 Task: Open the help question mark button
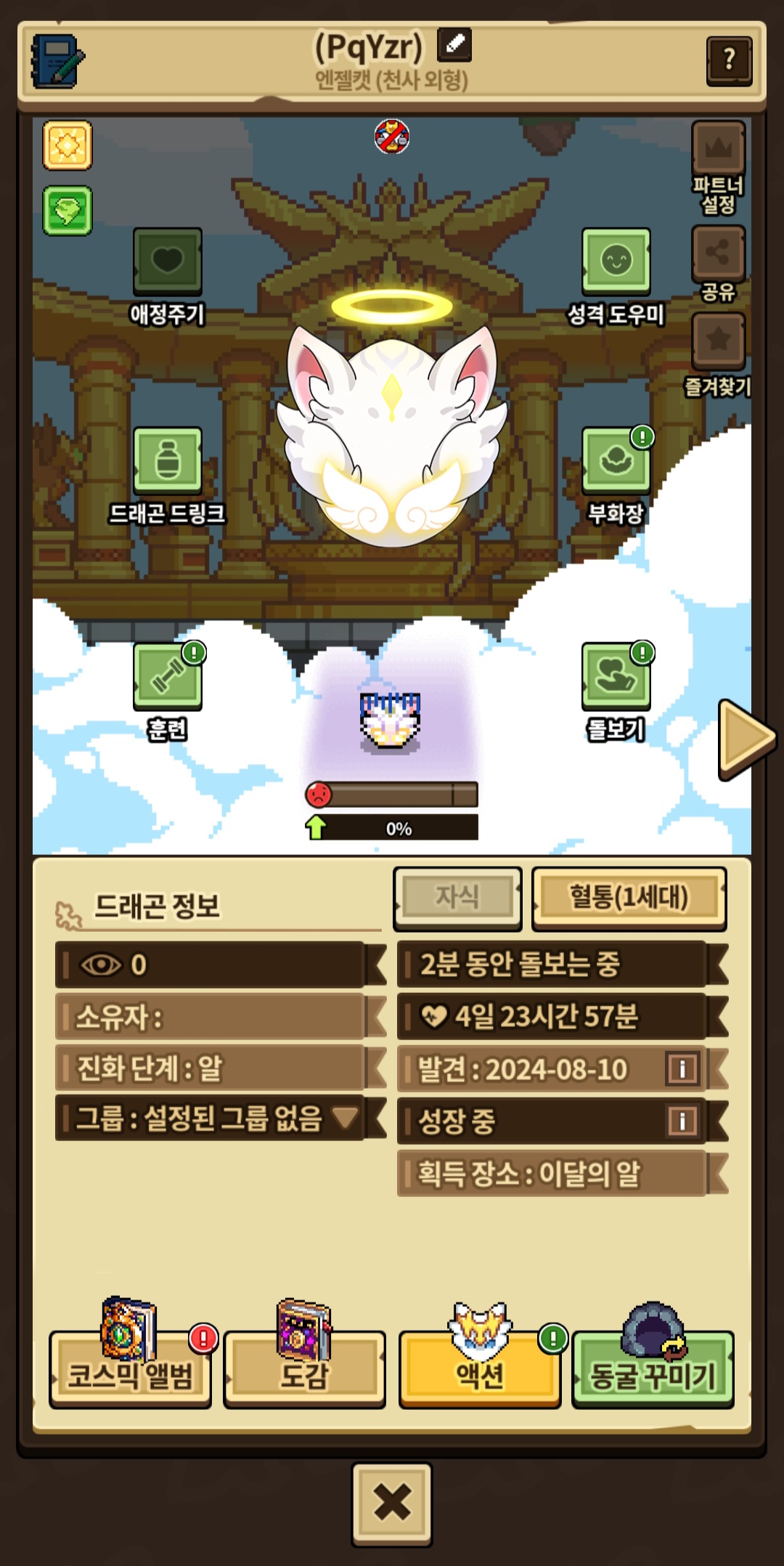(729, 60)
